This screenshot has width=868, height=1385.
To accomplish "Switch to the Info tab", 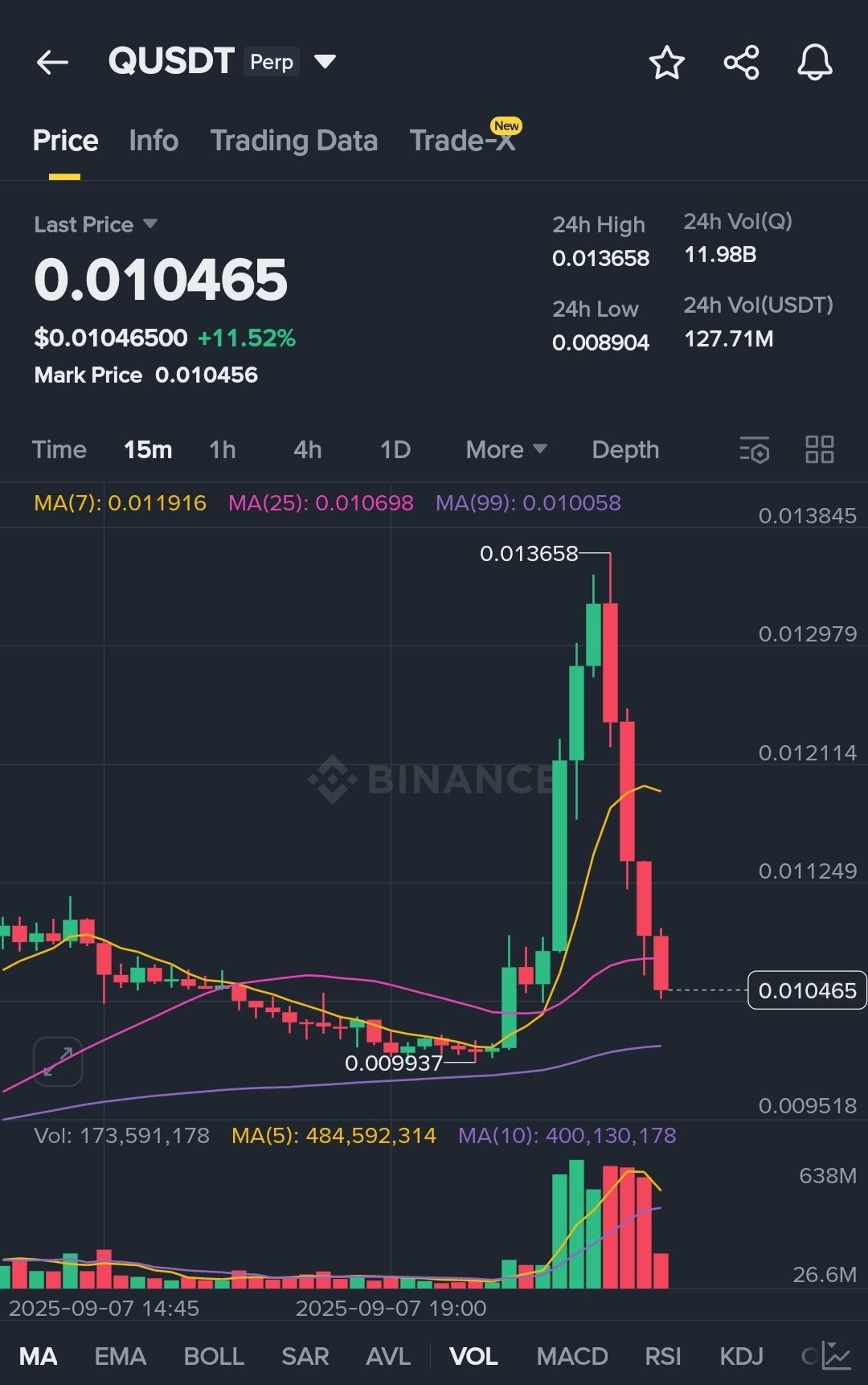I will tap(154, 141).
